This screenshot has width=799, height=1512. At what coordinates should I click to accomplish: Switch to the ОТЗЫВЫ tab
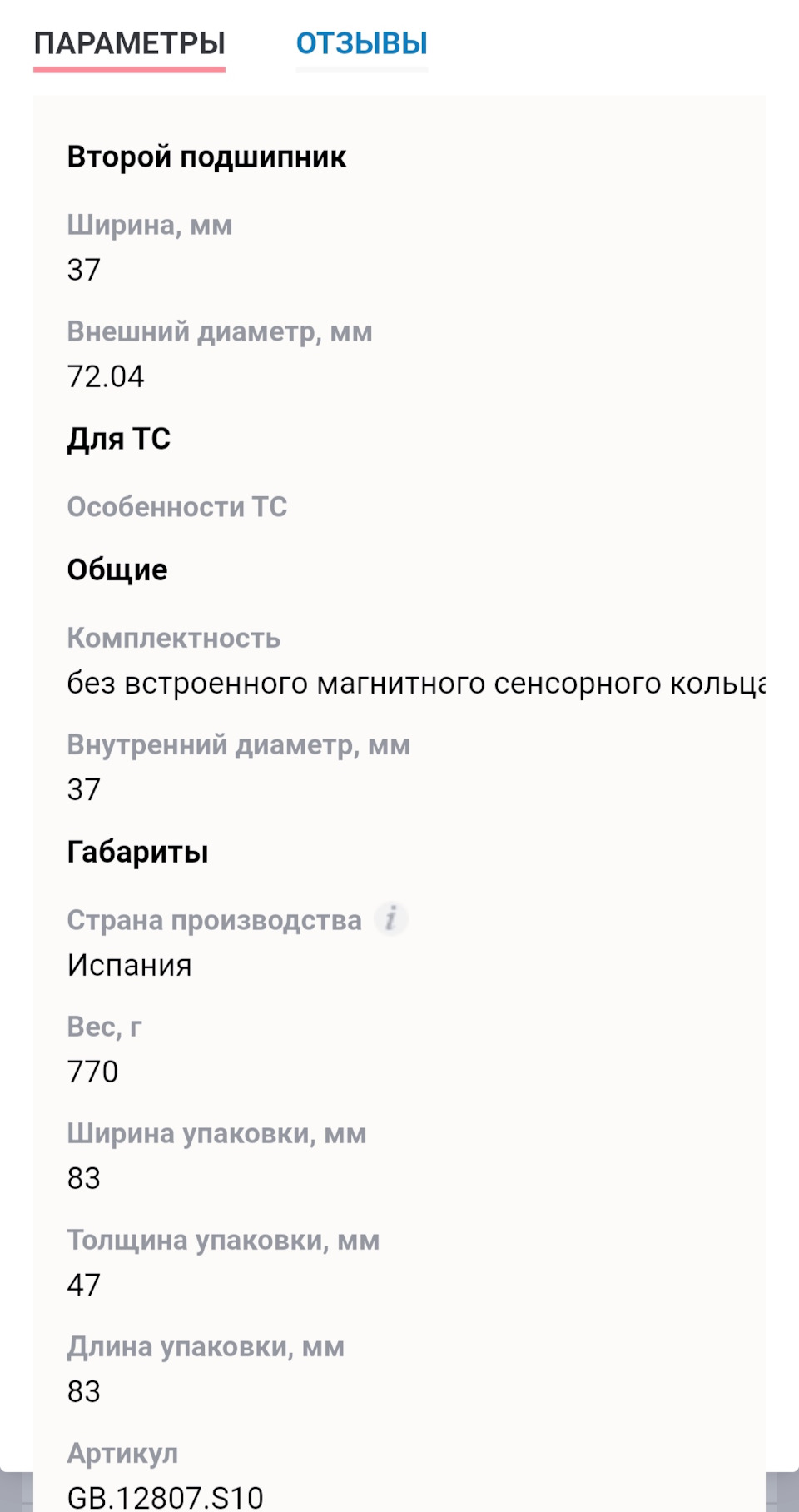click(x=361, y=44)
